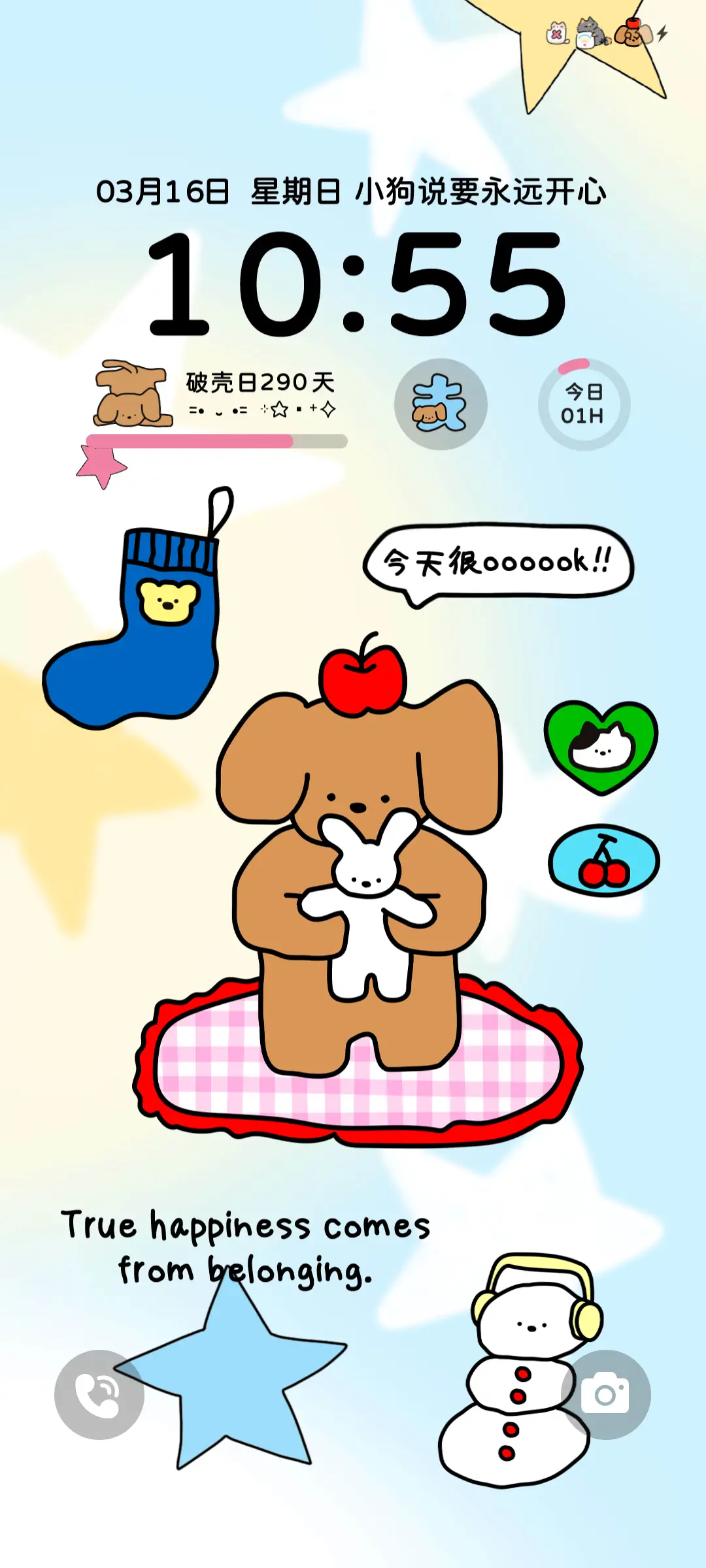
Task: Open the 今日 01H usage widget
Action: [x=584, y=404]
